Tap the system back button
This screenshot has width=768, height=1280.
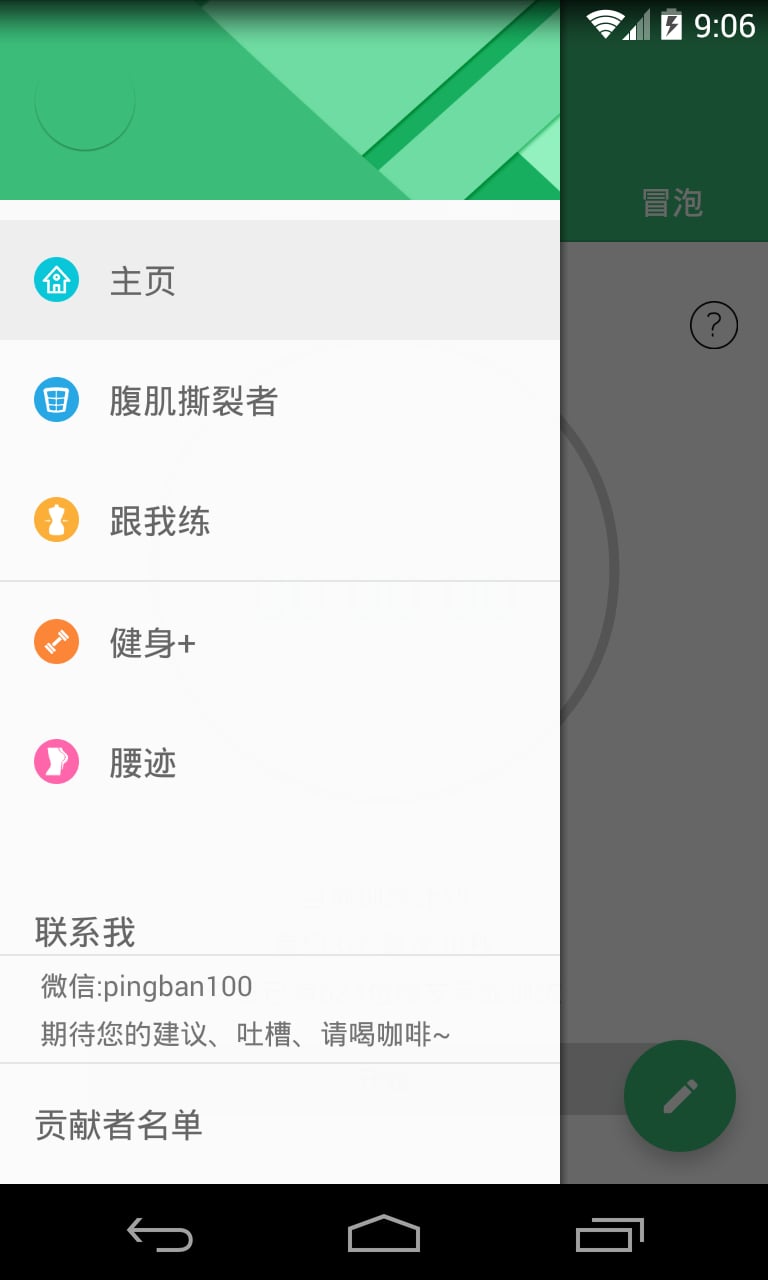pos(160,1234)
